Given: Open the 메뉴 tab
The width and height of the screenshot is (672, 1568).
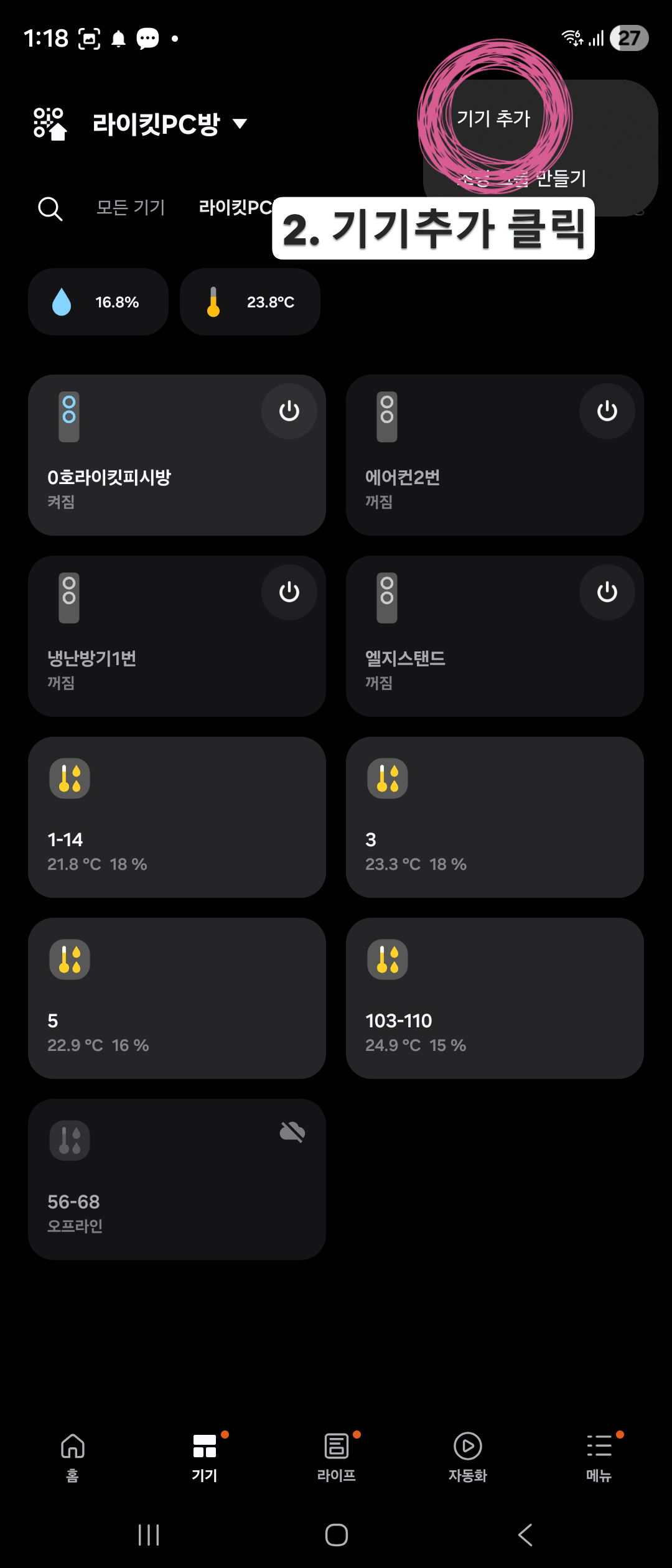Looking at the screenshot, I should tap(599, 1457).
